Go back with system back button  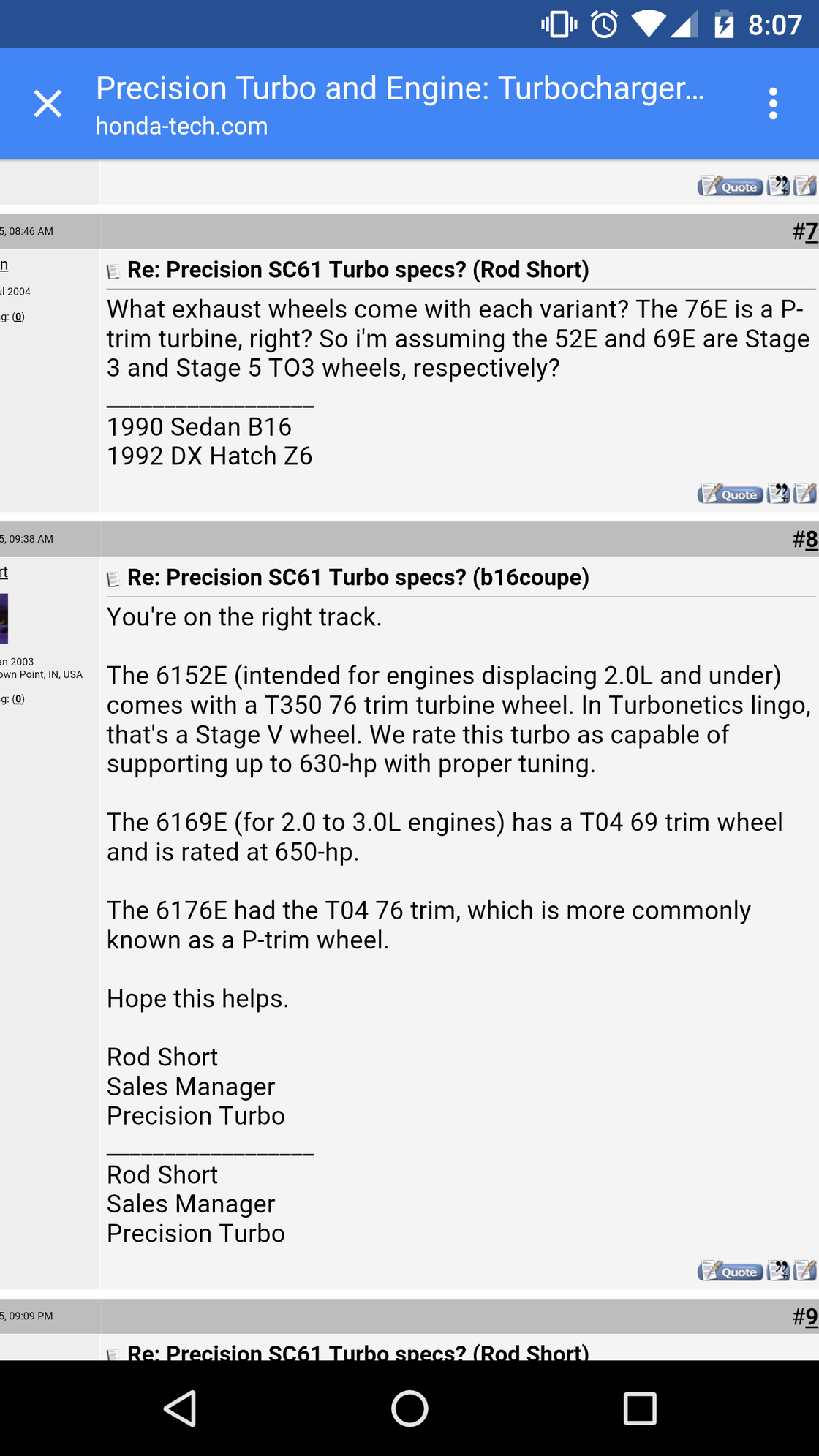click(x=180, y=1408)
